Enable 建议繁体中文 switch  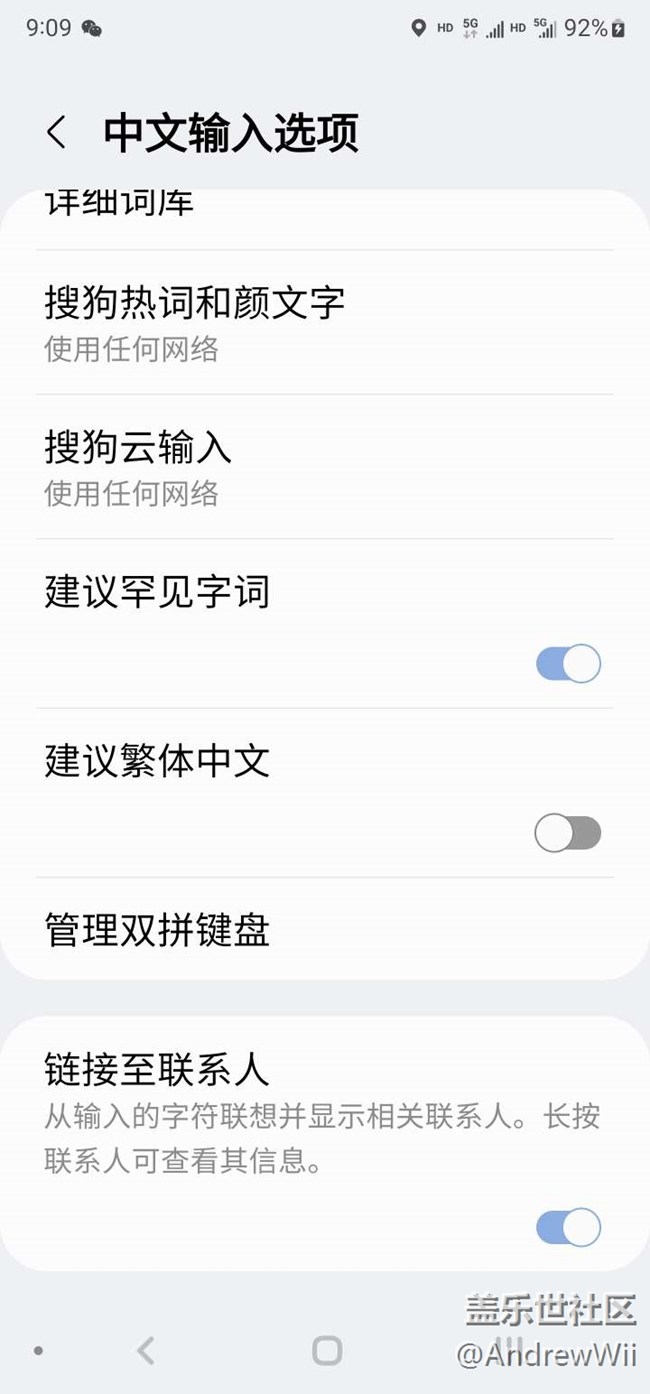click(x=568, y=833)
